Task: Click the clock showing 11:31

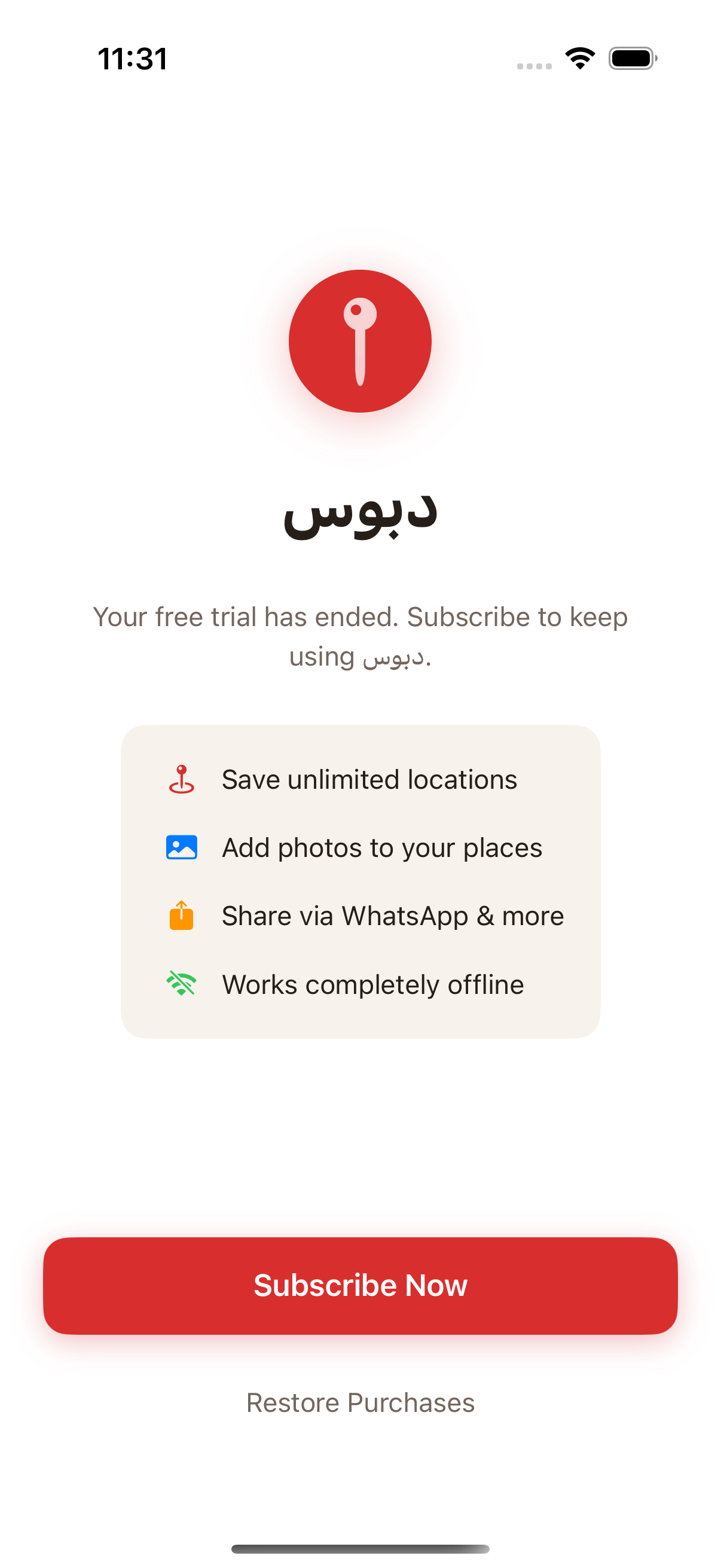Action: click(x=133, y=58)
